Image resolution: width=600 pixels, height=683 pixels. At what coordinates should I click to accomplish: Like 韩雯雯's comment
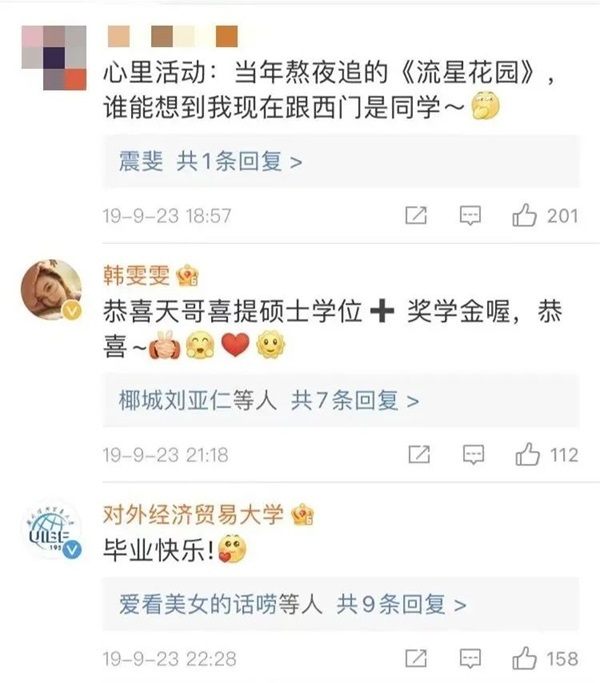(526, 455)
